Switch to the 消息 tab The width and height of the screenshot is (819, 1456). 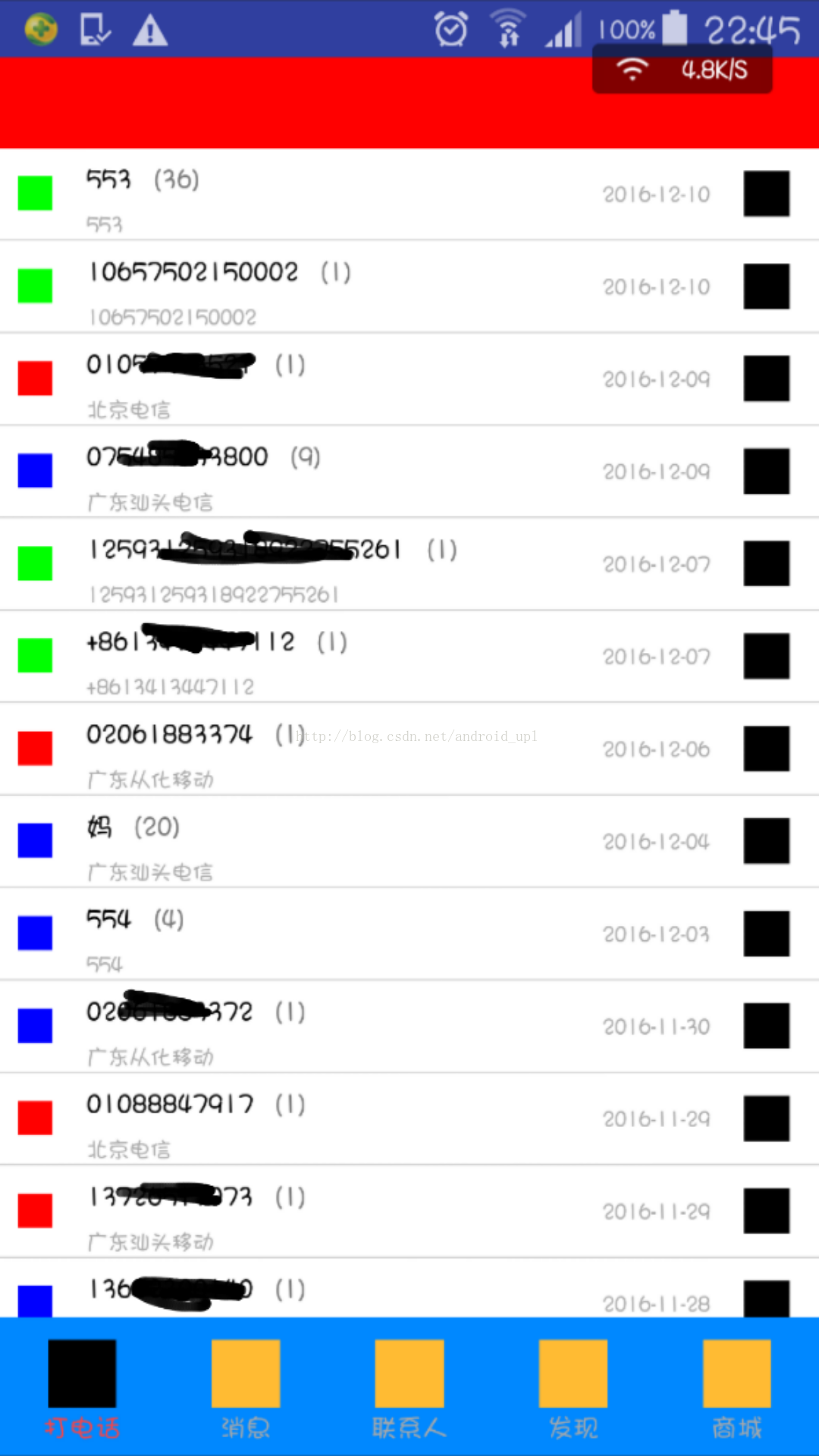click(246, 1388)
